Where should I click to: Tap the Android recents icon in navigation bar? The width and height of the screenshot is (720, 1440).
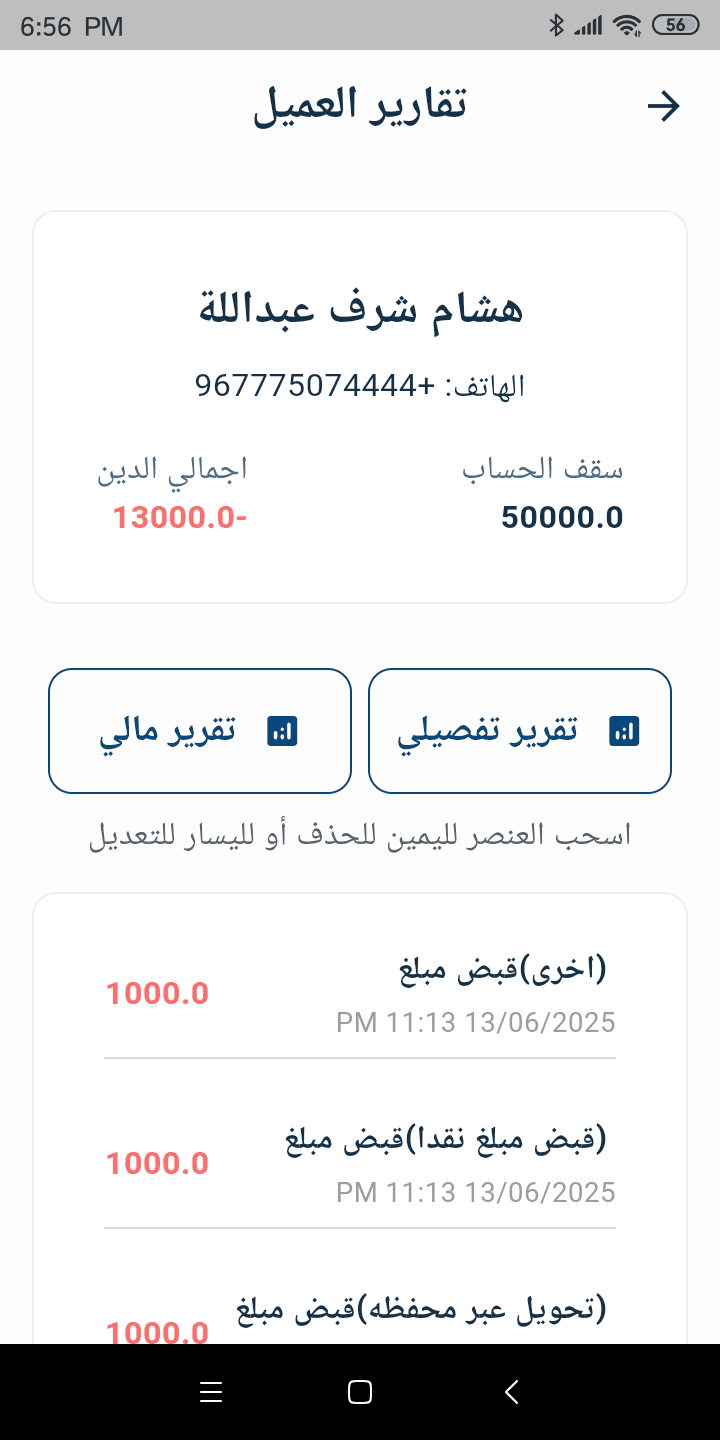(x=211, y=1391)
